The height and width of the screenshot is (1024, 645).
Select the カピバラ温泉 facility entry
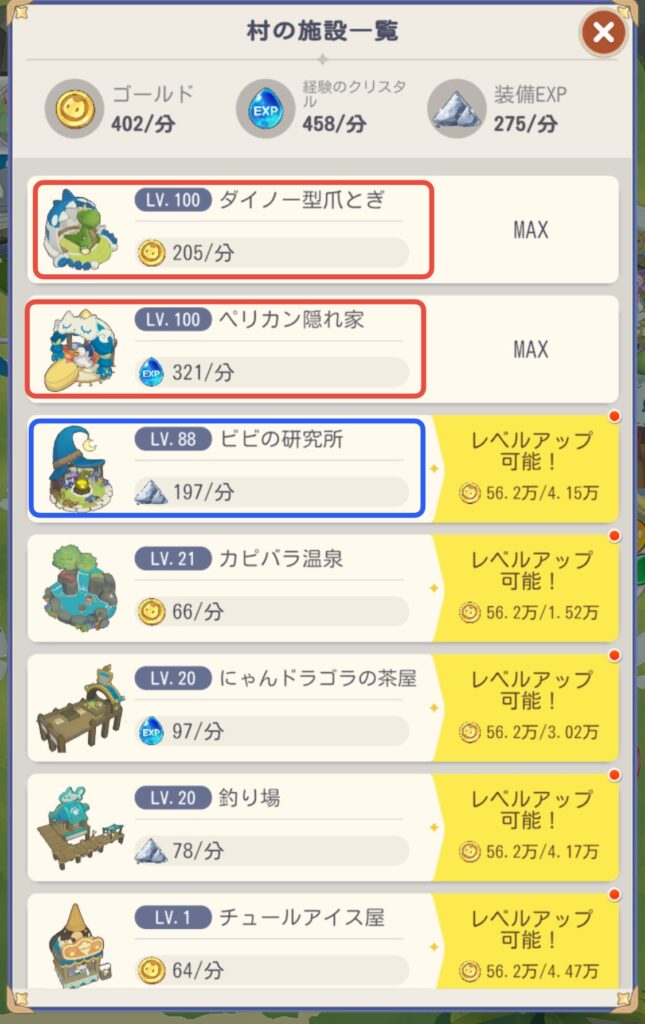(x=228, y=587)
